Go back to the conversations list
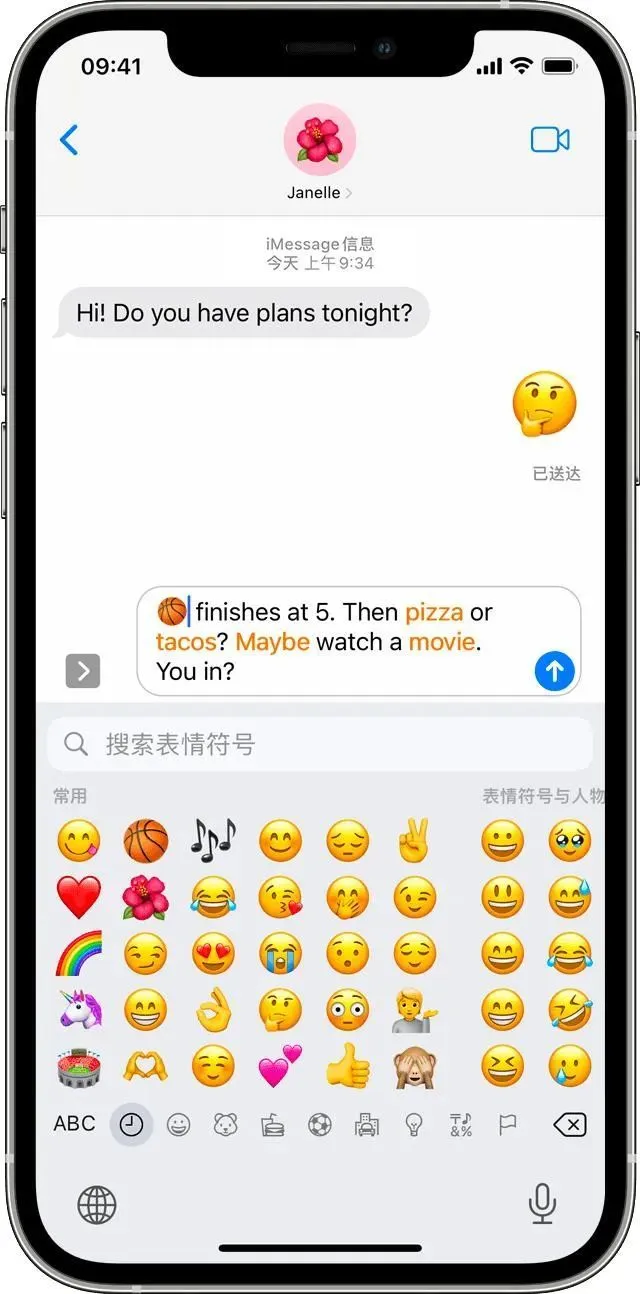 69,140
